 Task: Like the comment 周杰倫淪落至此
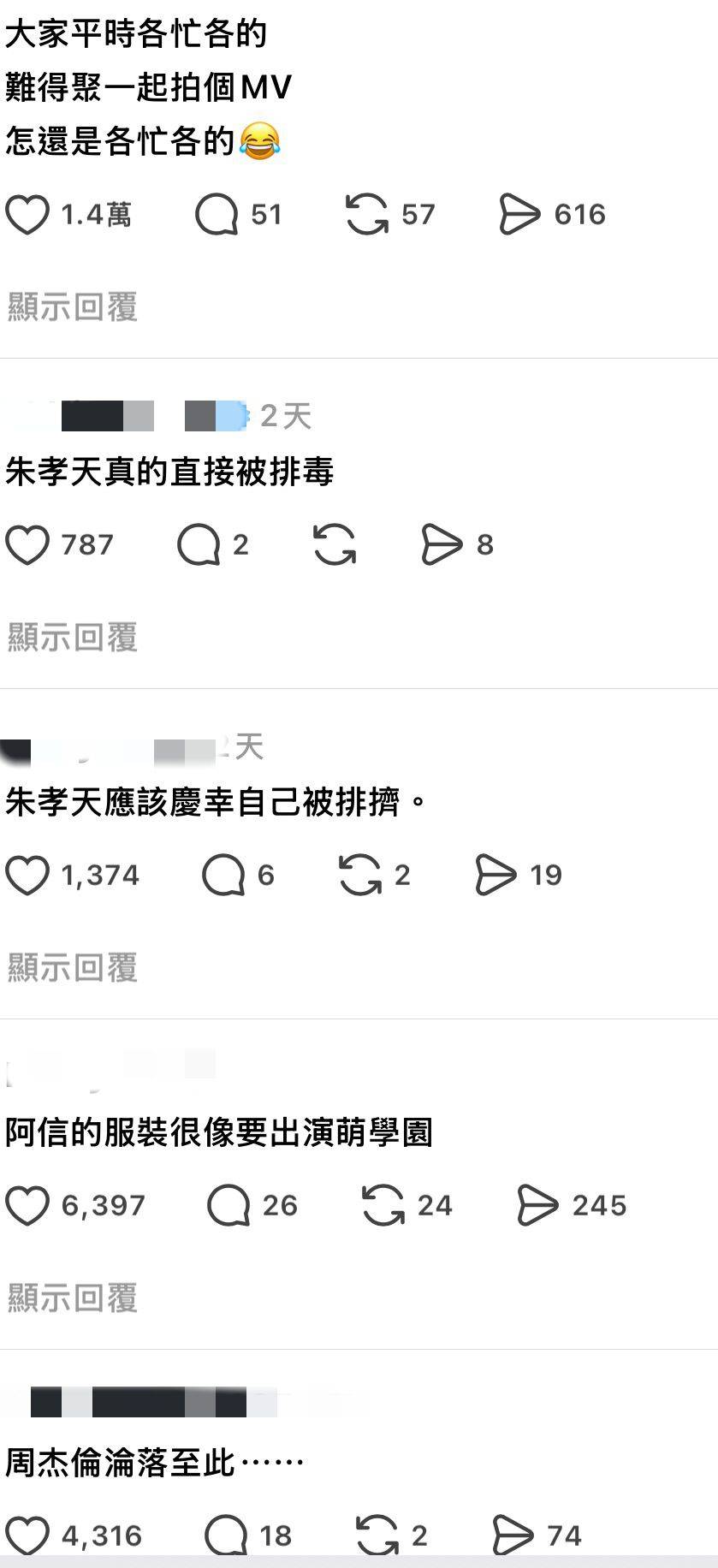tap(27, 1536)
